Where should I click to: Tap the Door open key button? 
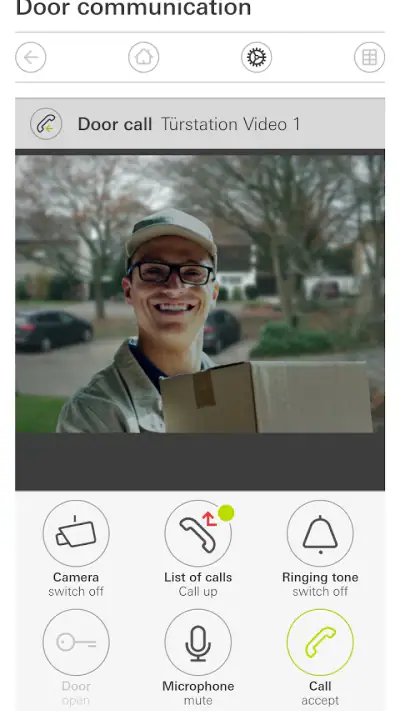[76, 643]
